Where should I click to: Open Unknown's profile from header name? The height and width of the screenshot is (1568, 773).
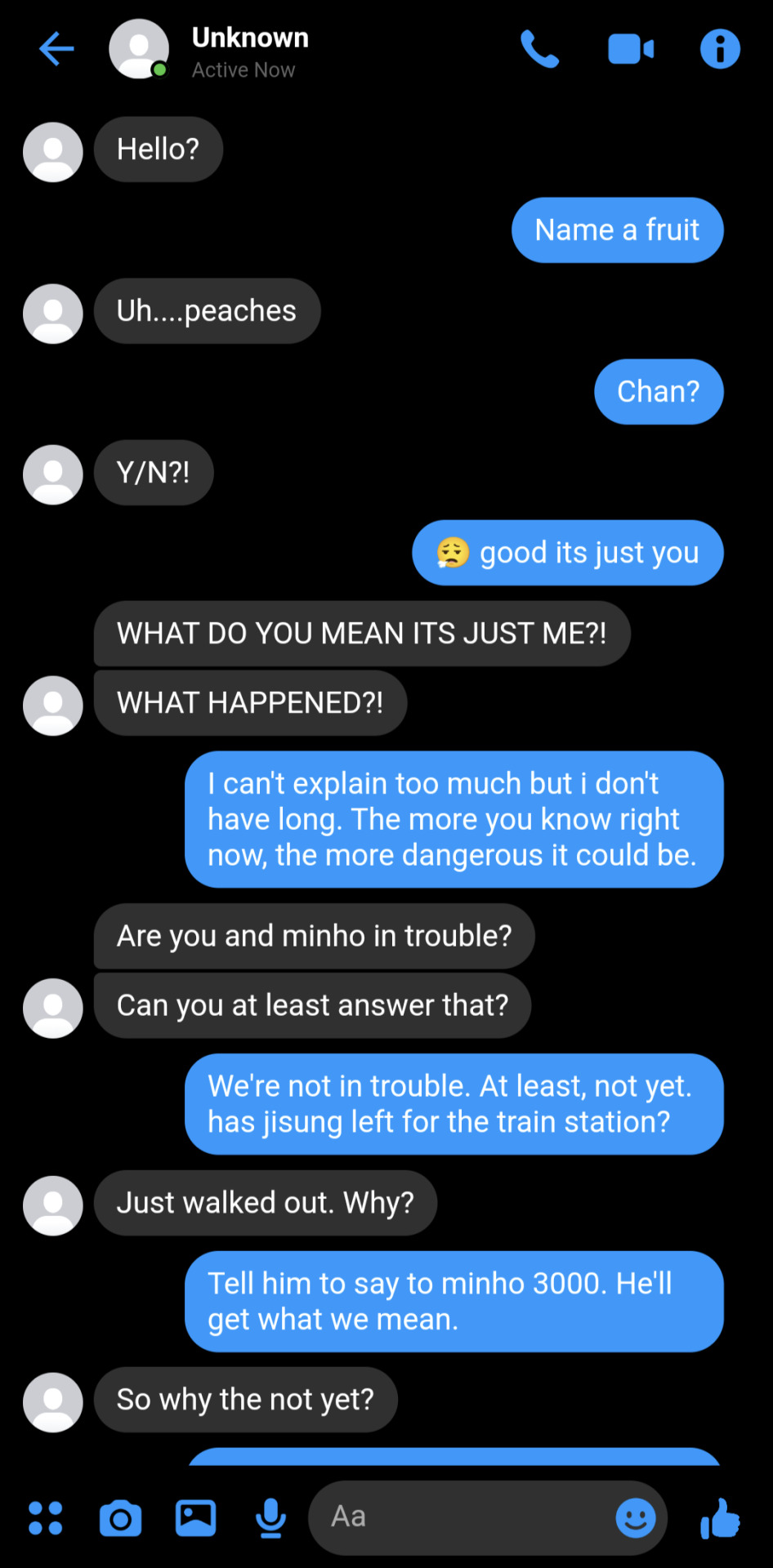click(x=249, y=38)
